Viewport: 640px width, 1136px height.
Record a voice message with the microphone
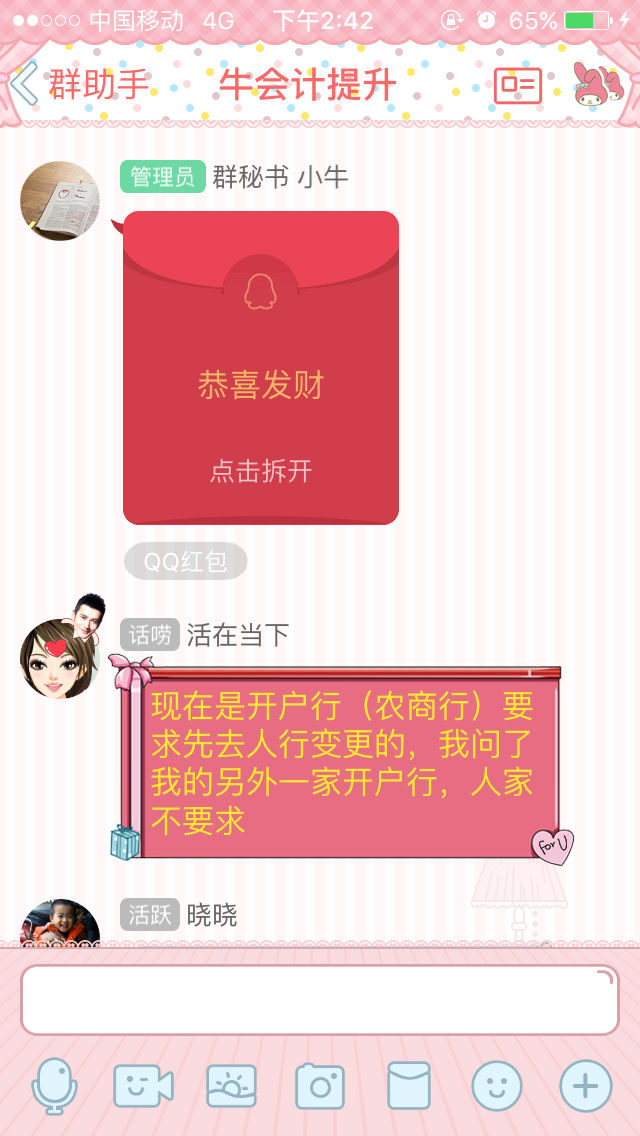pos(54,1086)
